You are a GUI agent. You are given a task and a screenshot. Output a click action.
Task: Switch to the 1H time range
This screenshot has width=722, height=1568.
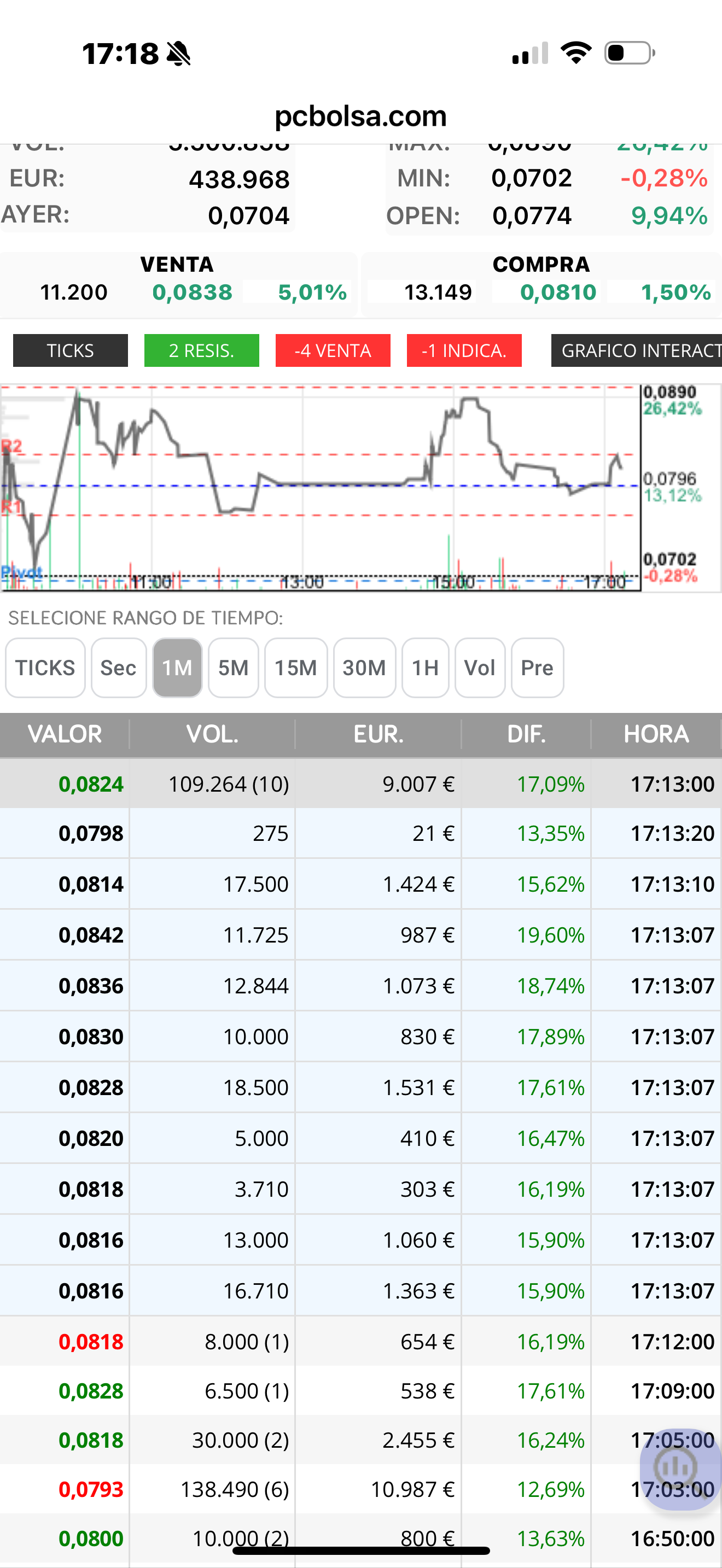(425, 668)
